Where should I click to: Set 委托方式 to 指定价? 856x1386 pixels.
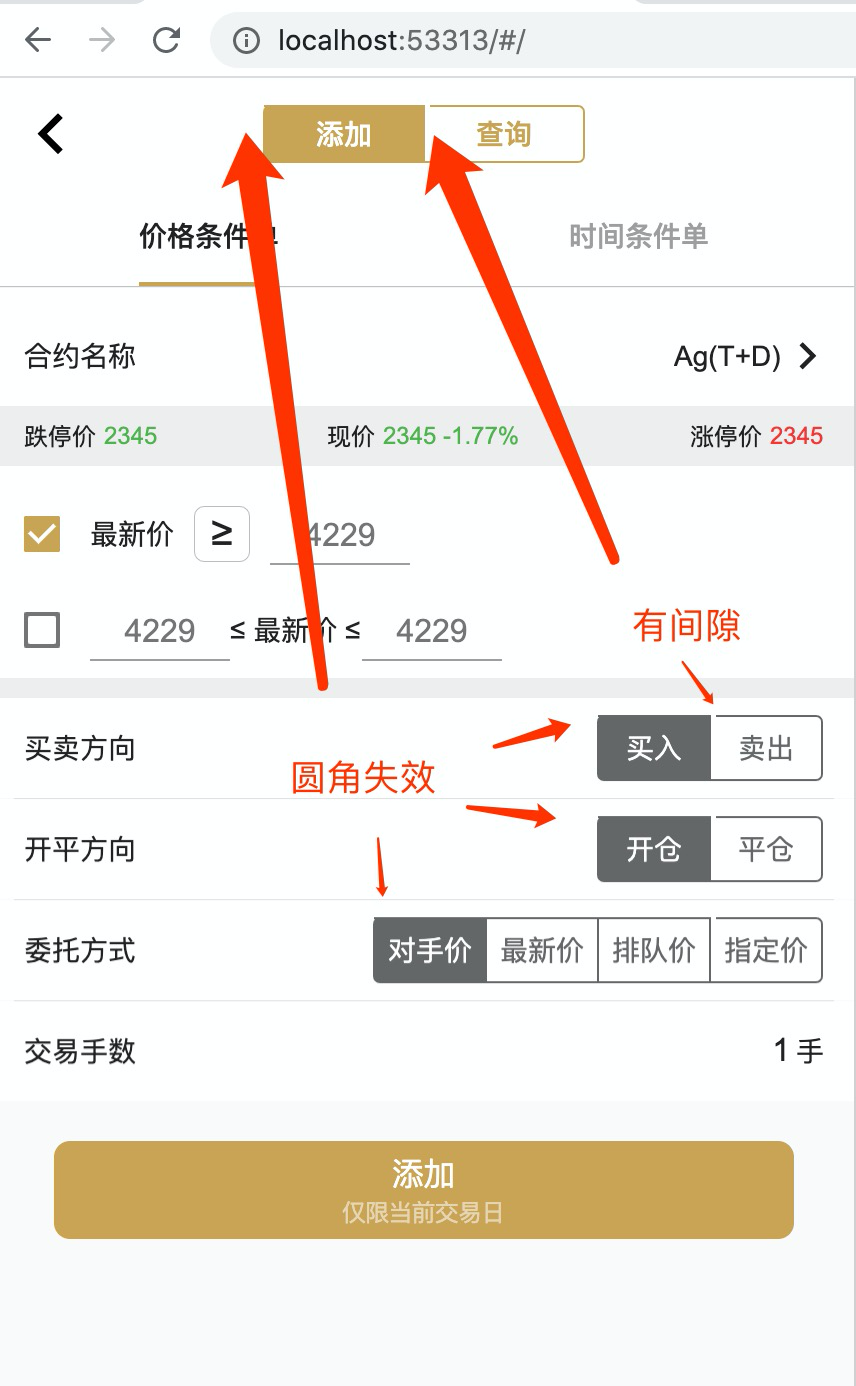(766, 950)
